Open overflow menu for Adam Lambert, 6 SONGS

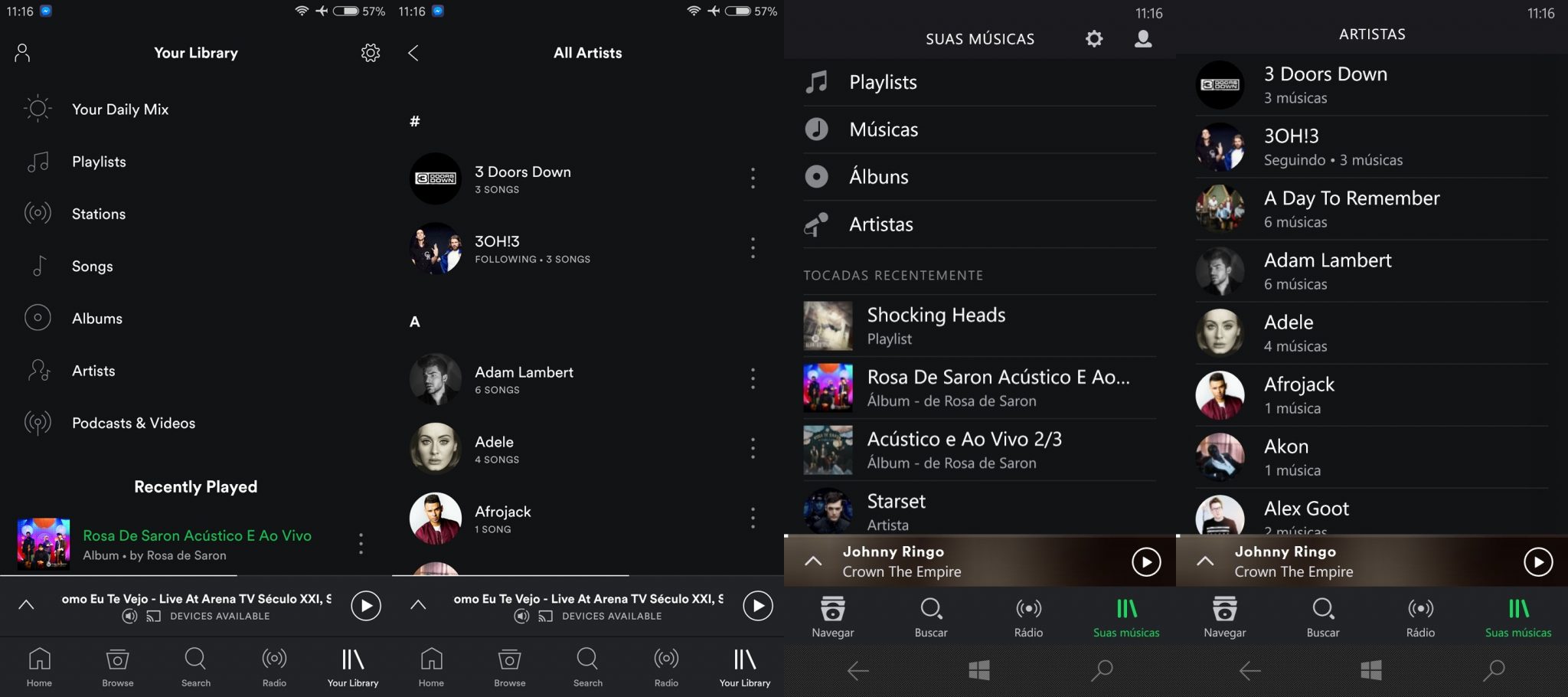pyautogui.click(x=753, y=378)
